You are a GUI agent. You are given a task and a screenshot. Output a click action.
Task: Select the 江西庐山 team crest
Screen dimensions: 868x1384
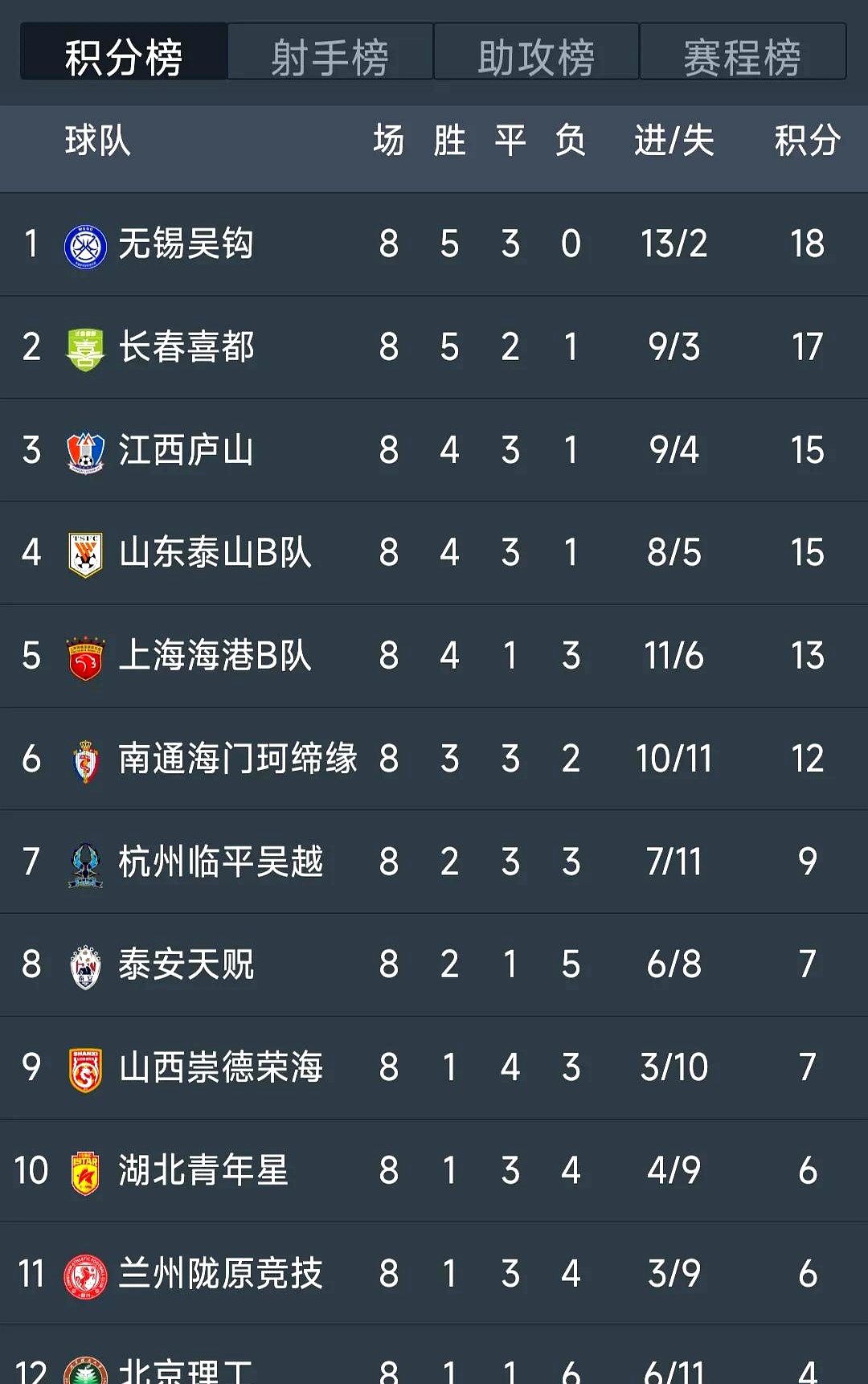[x=84, y=450]
